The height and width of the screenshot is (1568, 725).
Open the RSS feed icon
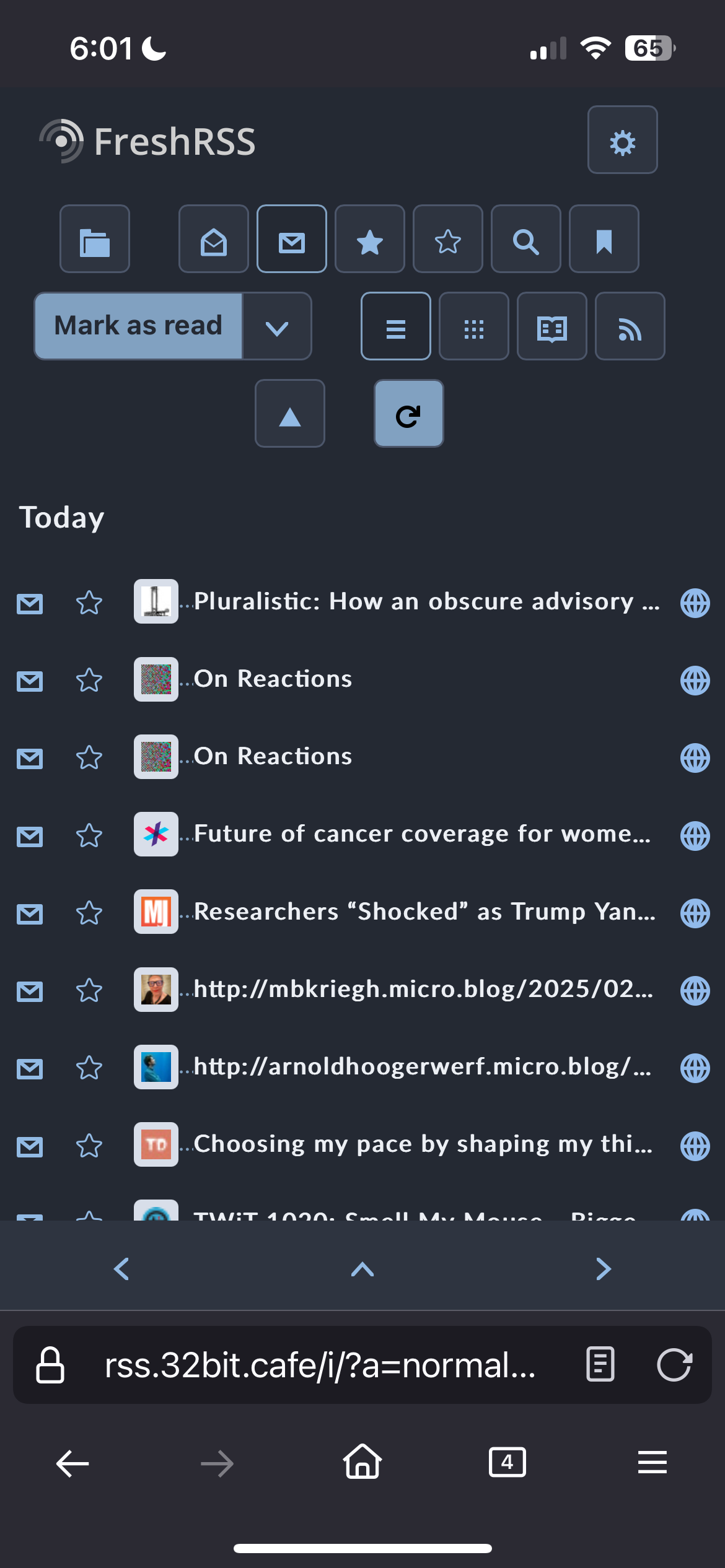(630, 326)
